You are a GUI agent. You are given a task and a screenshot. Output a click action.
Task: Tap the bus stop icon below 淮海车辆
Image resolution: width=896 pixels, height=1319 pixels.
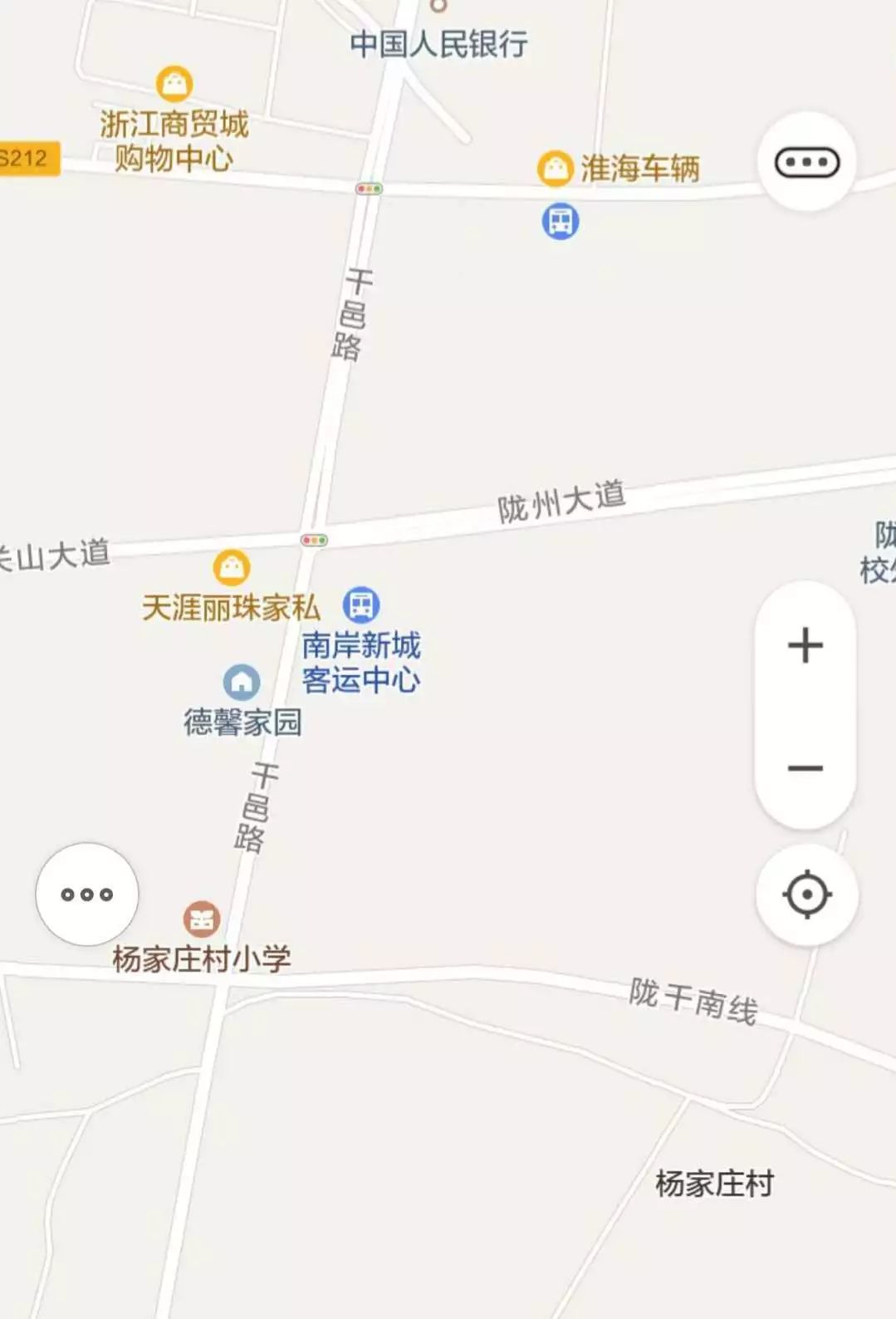point(560,222)
